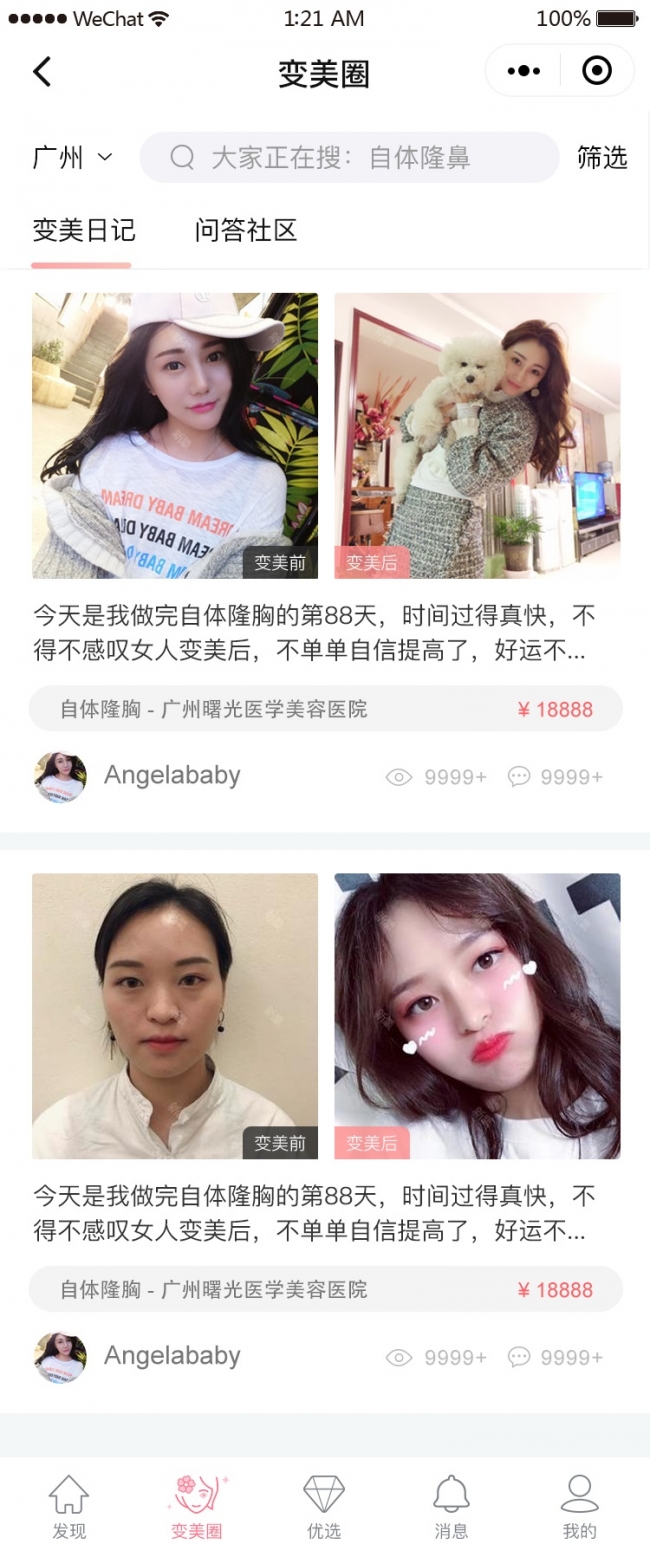This screenshot has height=1544, width=650.
Task: Open the first post's 自体隆胸 hospital tag
Action: pos(325,709)
